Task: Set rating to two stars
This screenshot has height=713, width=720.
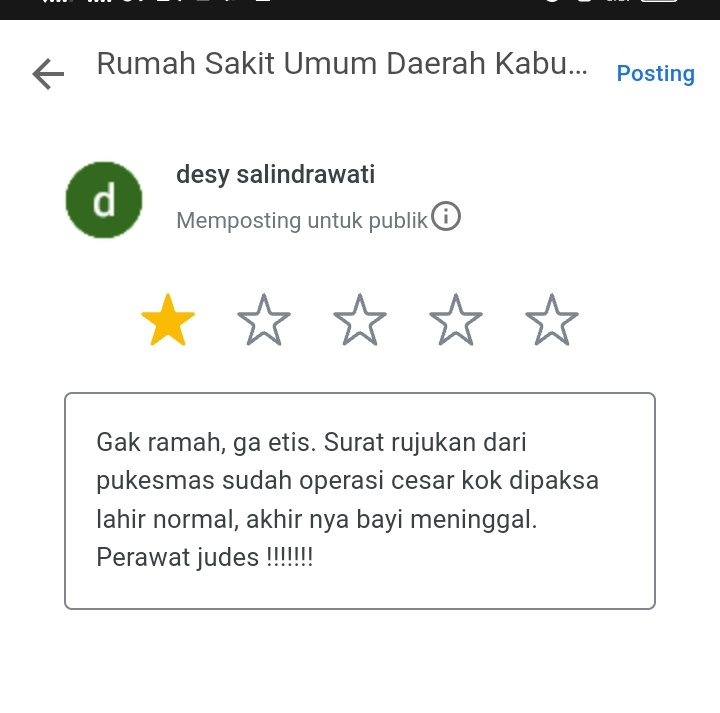Action: pos(264,320)
